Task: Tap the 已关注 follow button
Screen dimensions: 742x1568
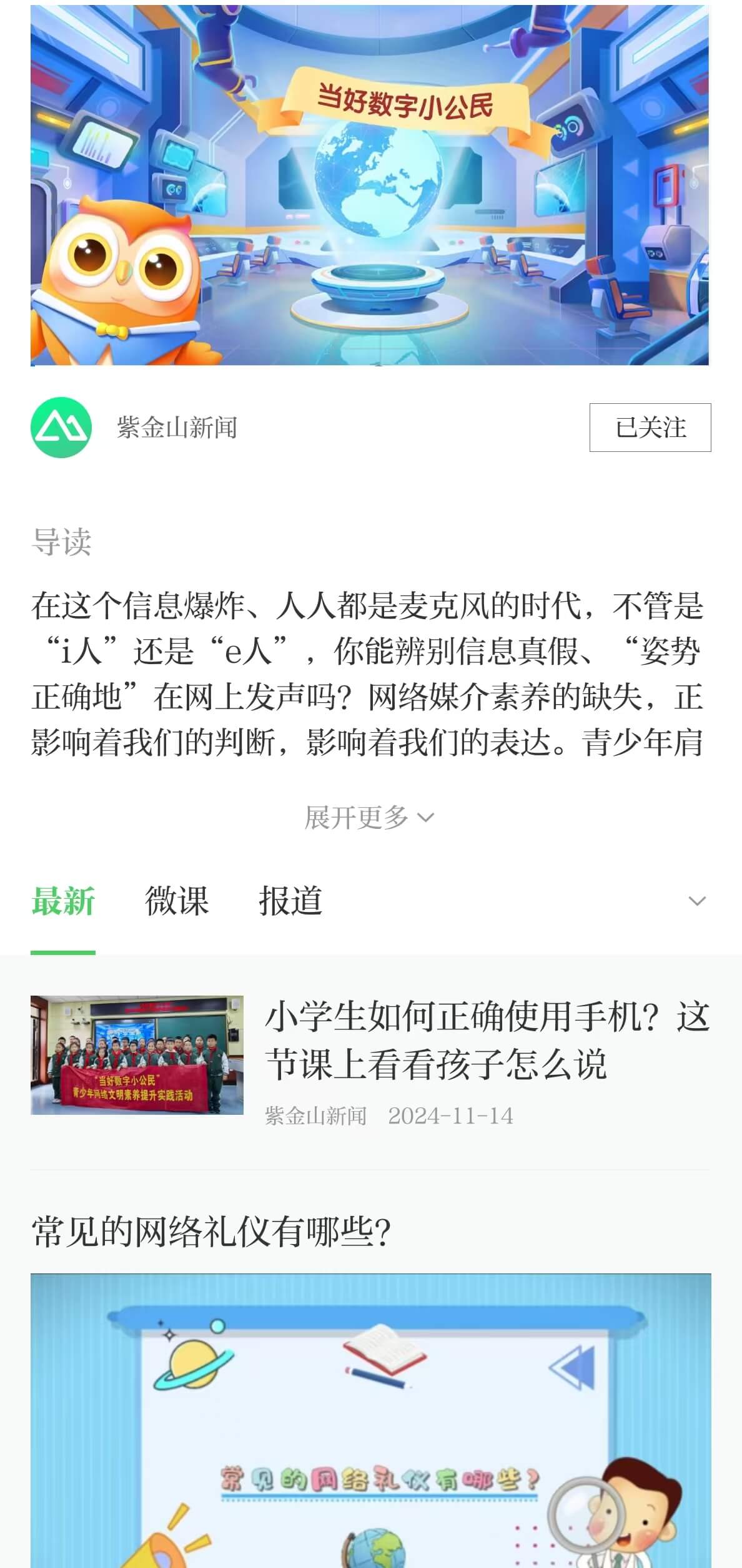Action: (x=650, y=428)
